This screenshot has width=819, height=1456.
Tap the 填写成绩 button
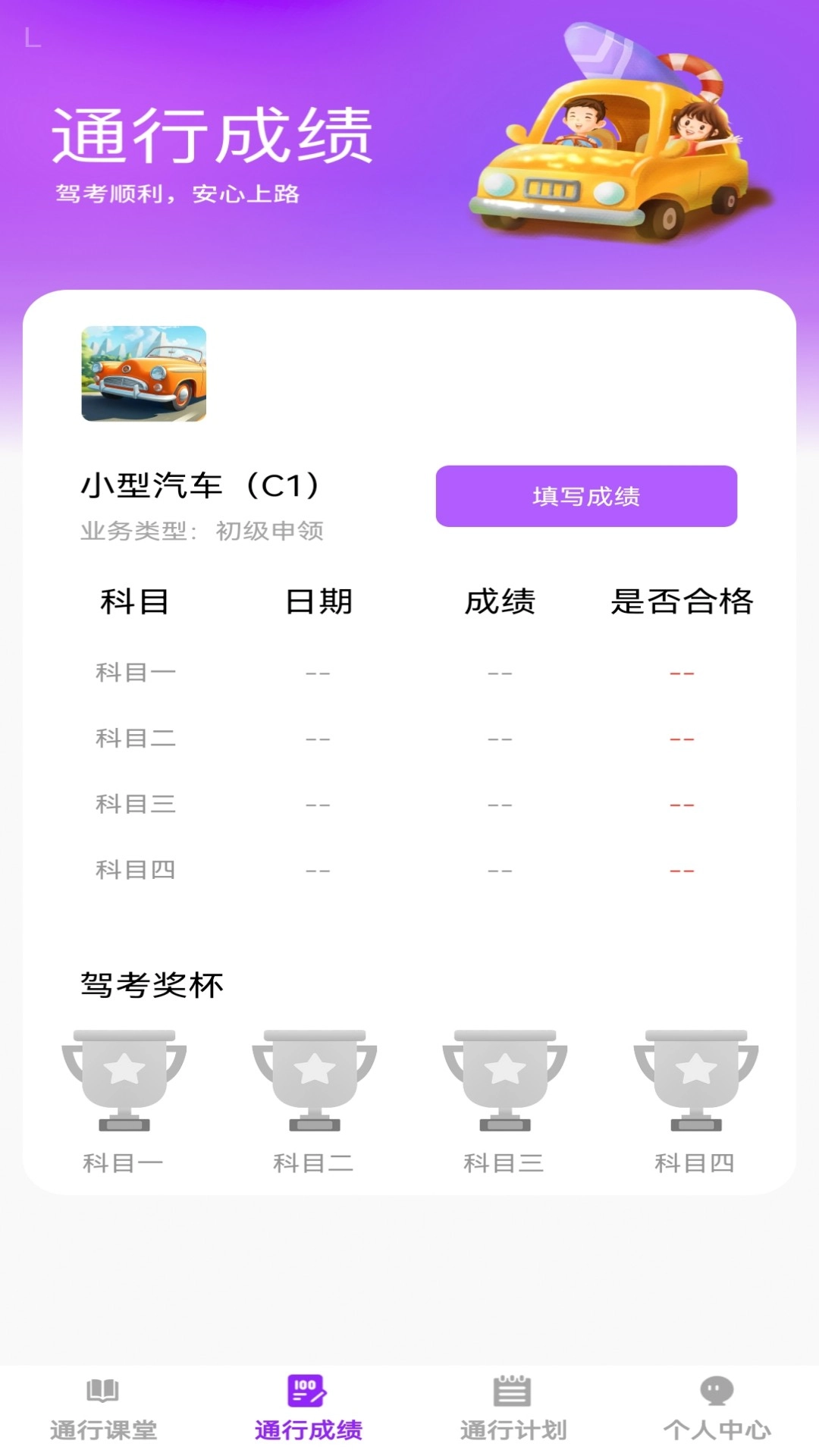(x=586, y=498)
